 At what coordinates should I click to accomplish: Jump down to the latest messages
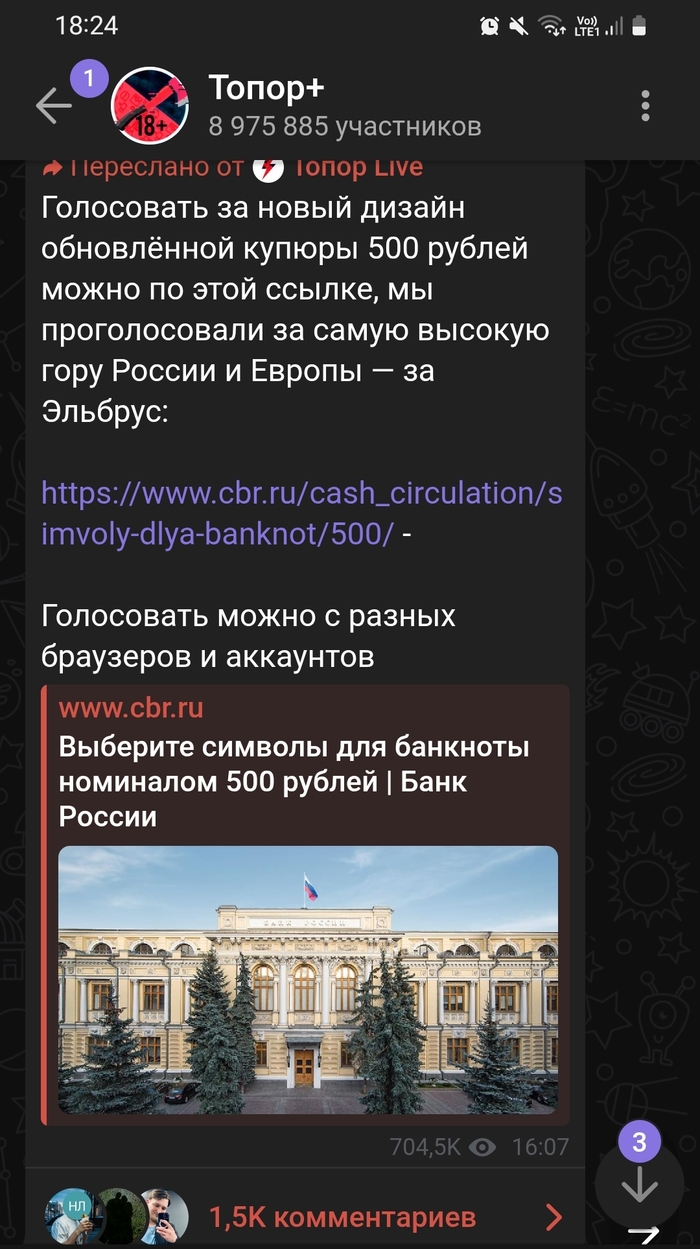(639, 1188)
